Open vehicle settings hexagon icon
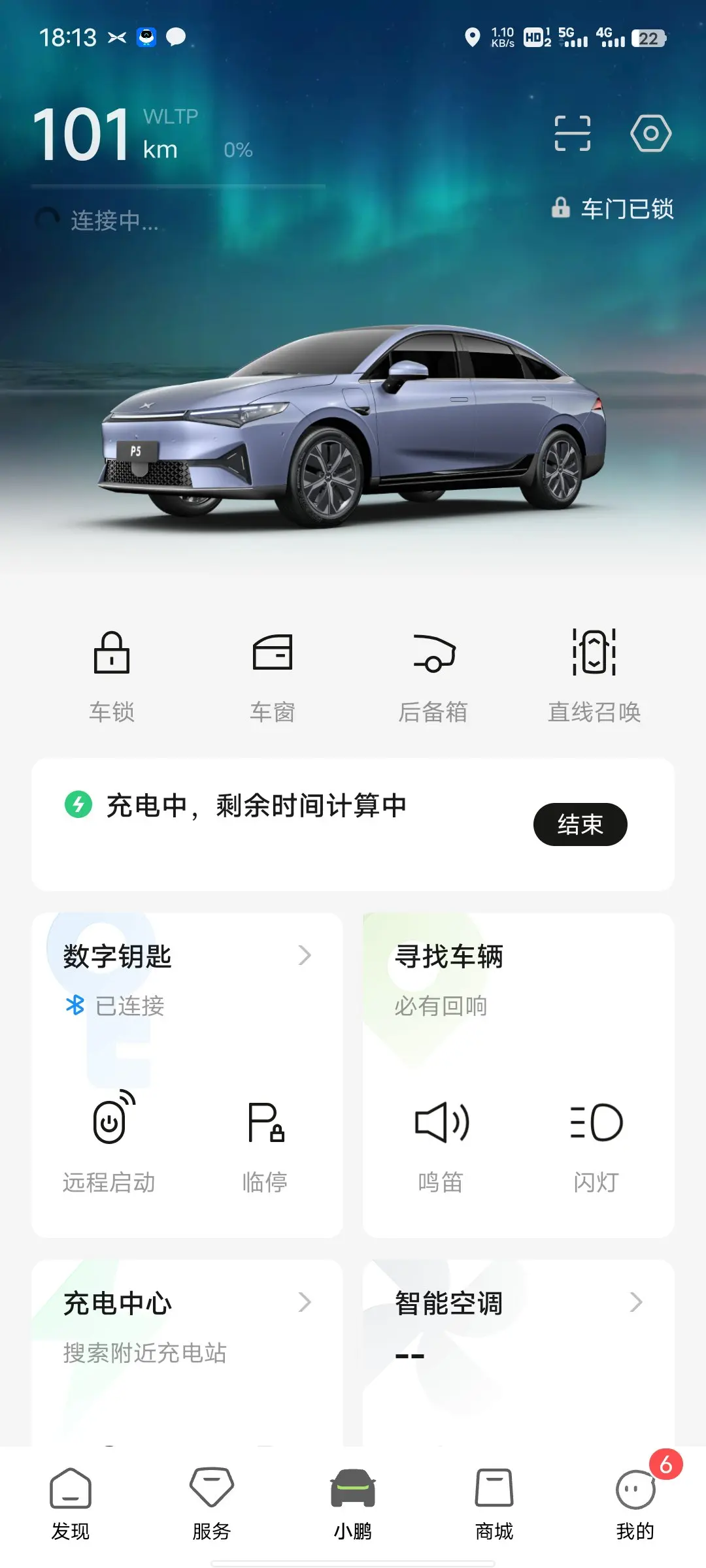The image size is (706, 1568). click(650, 134)
